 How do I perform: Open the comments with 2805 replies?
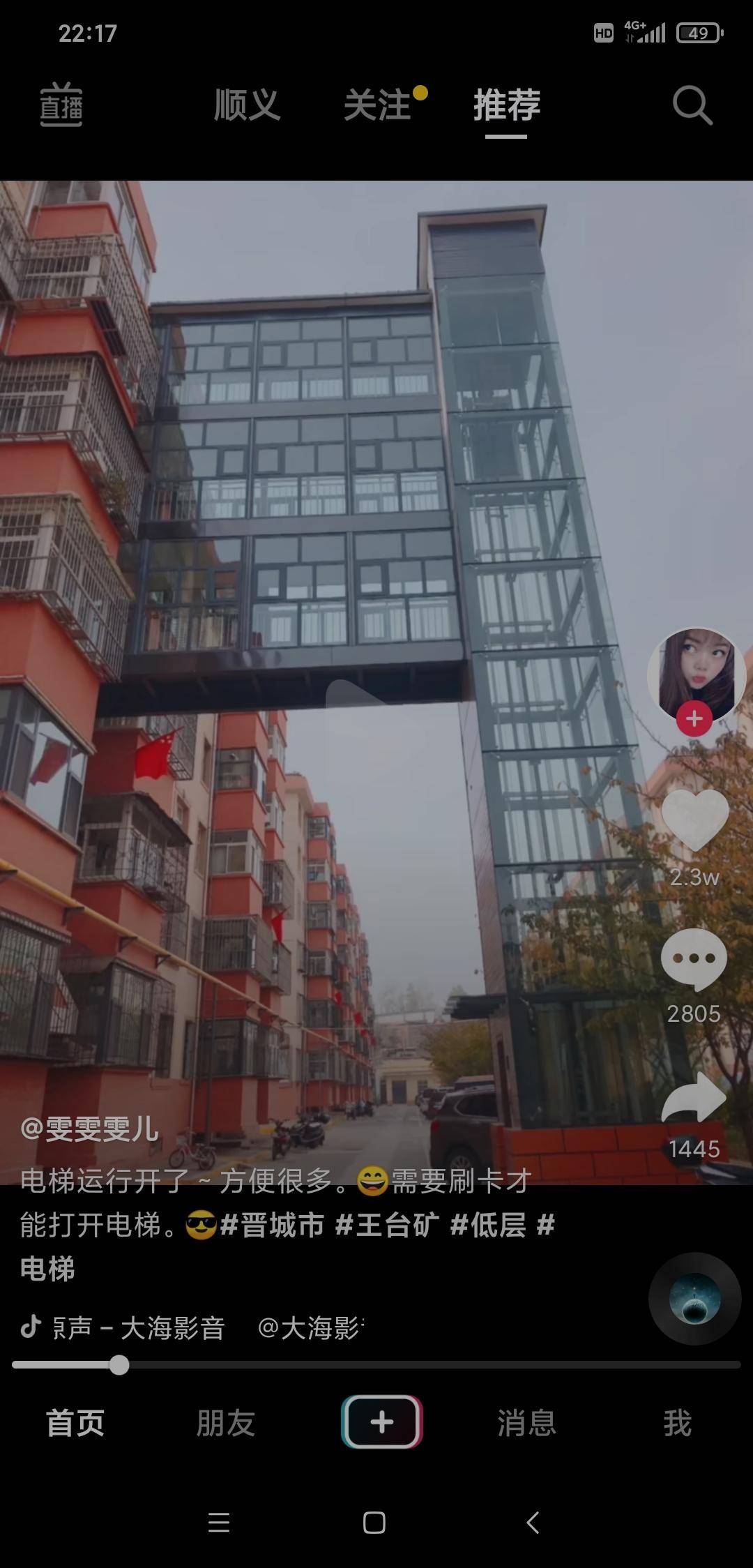point(694,960)
